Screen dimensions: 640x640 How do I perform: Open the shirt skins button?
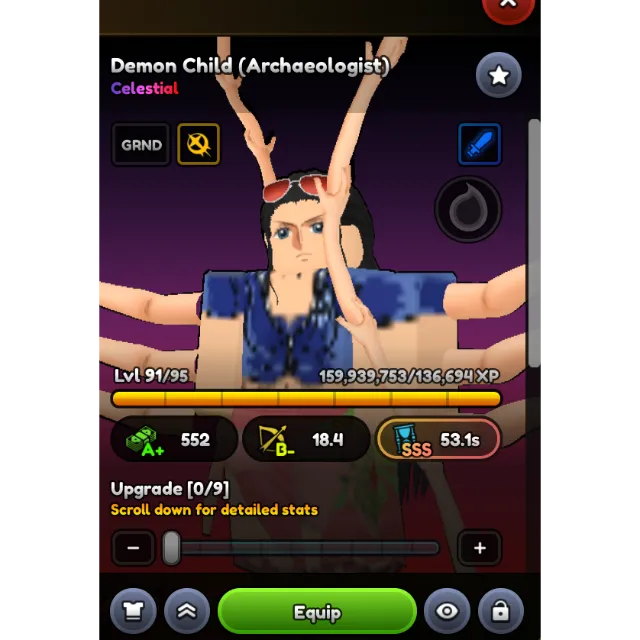133,612
